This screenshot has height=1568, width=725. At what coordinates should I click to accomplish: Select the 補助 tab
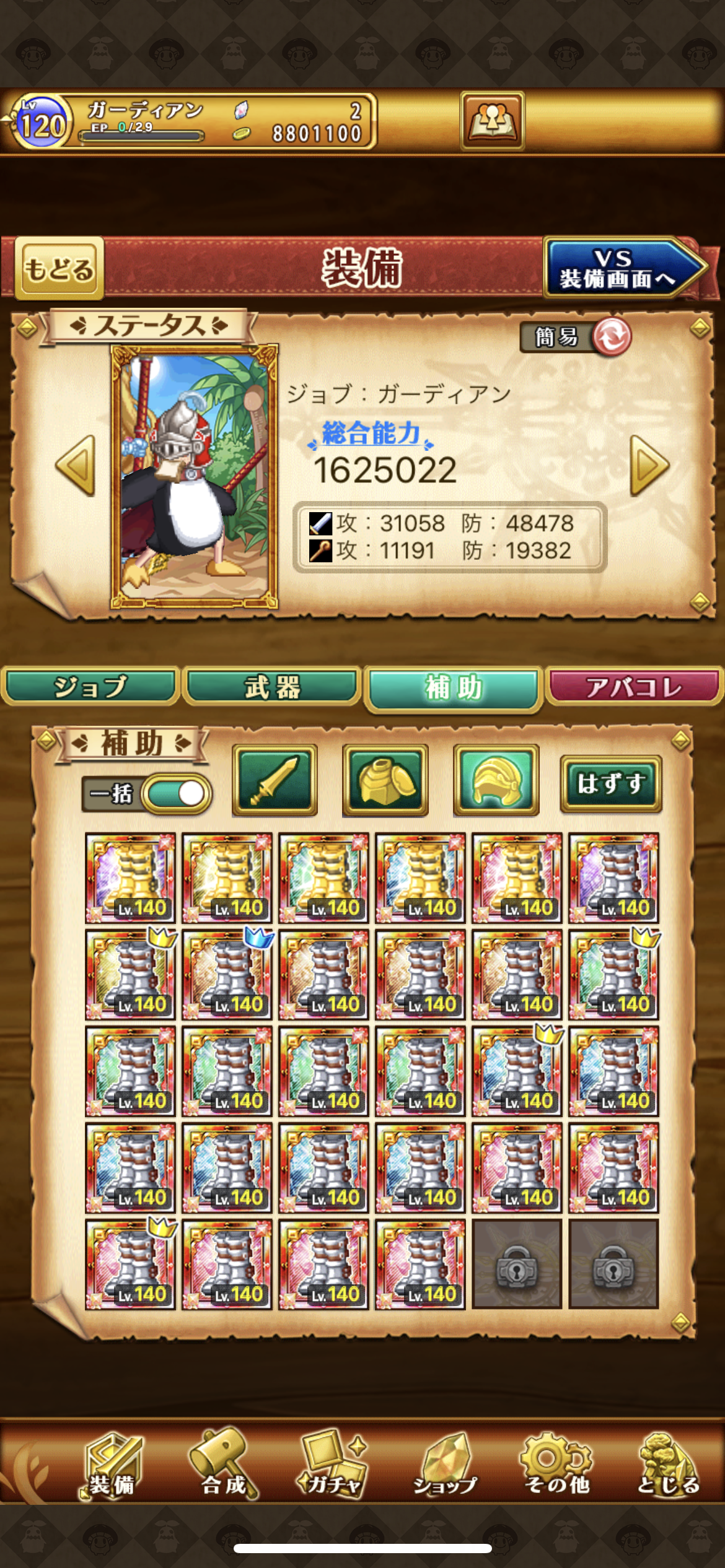[454, 688]
